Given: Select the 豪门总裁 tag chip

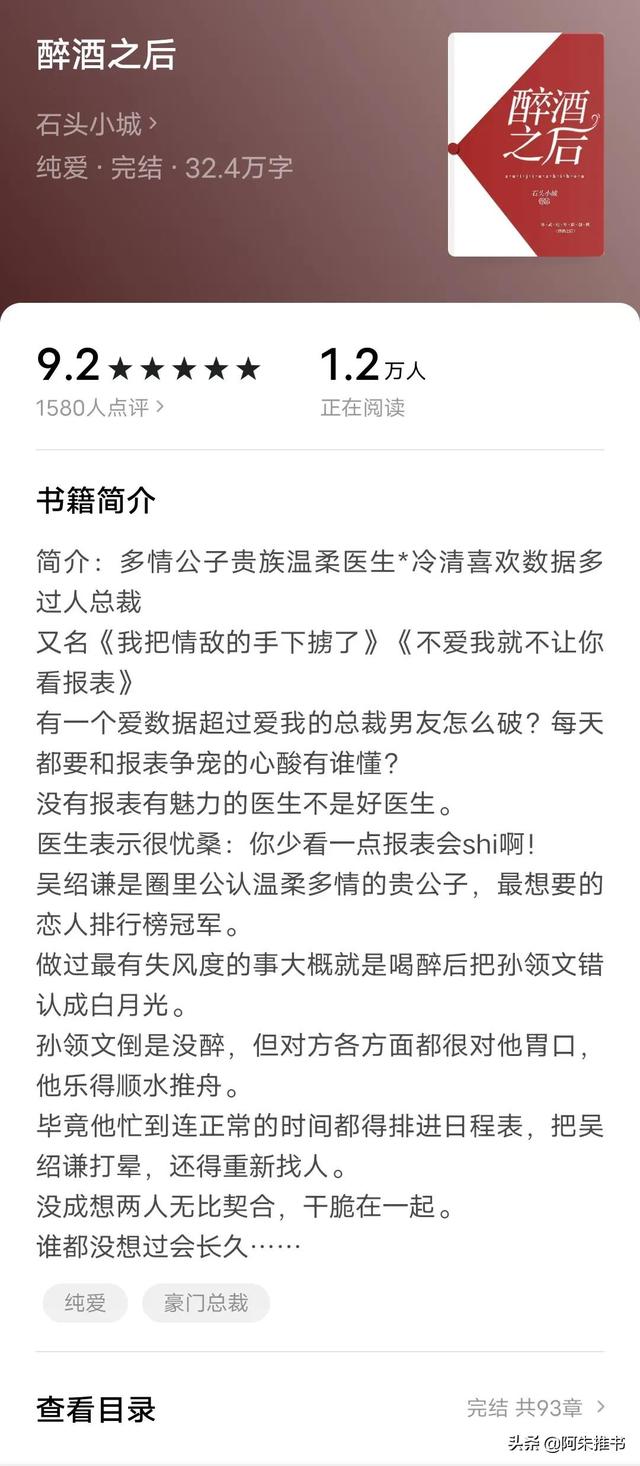Looking at the screenshot, I should (x=205, y=1303).
